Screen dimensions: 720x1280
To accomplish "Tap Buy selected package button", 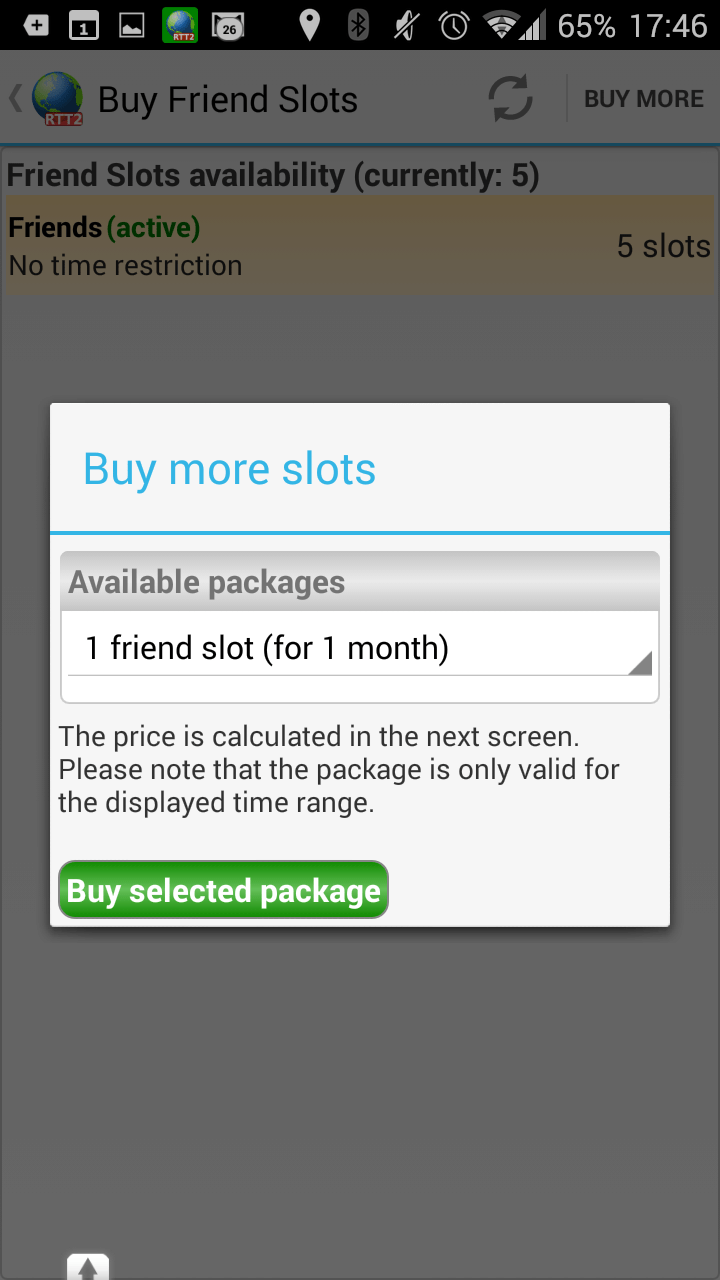I will pos(224,890).
